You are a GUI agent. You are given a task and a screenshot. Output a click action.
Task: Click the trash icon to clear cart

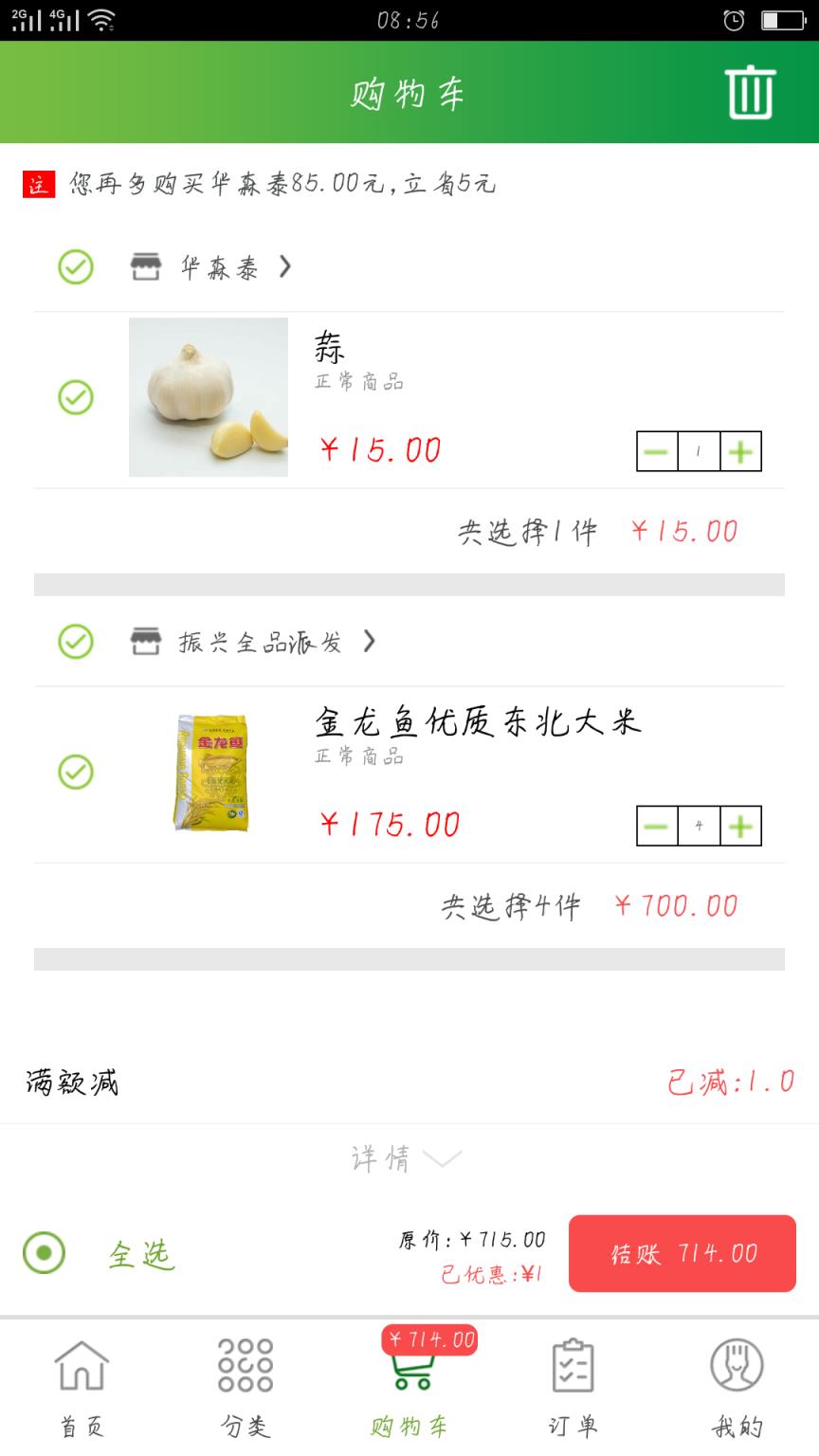coord(750,92)
